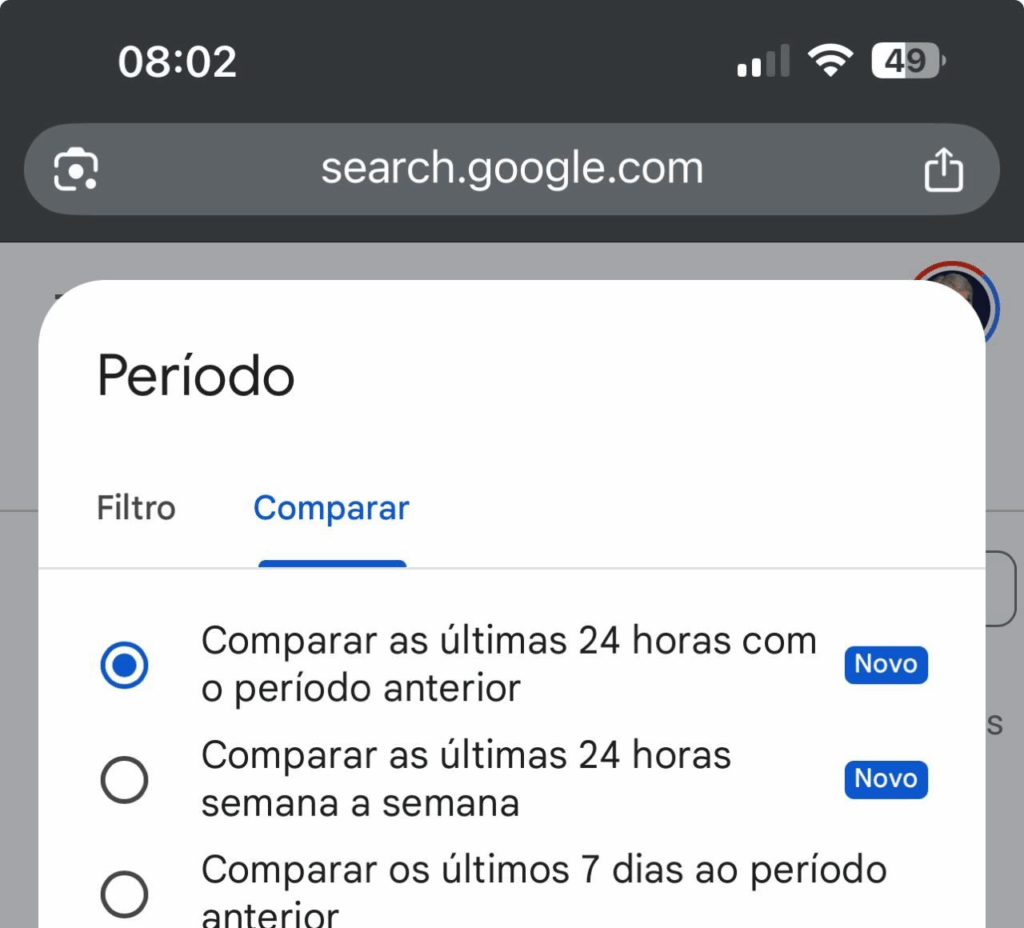
Task: Select the Comparar tab
Action: point(331,508)
